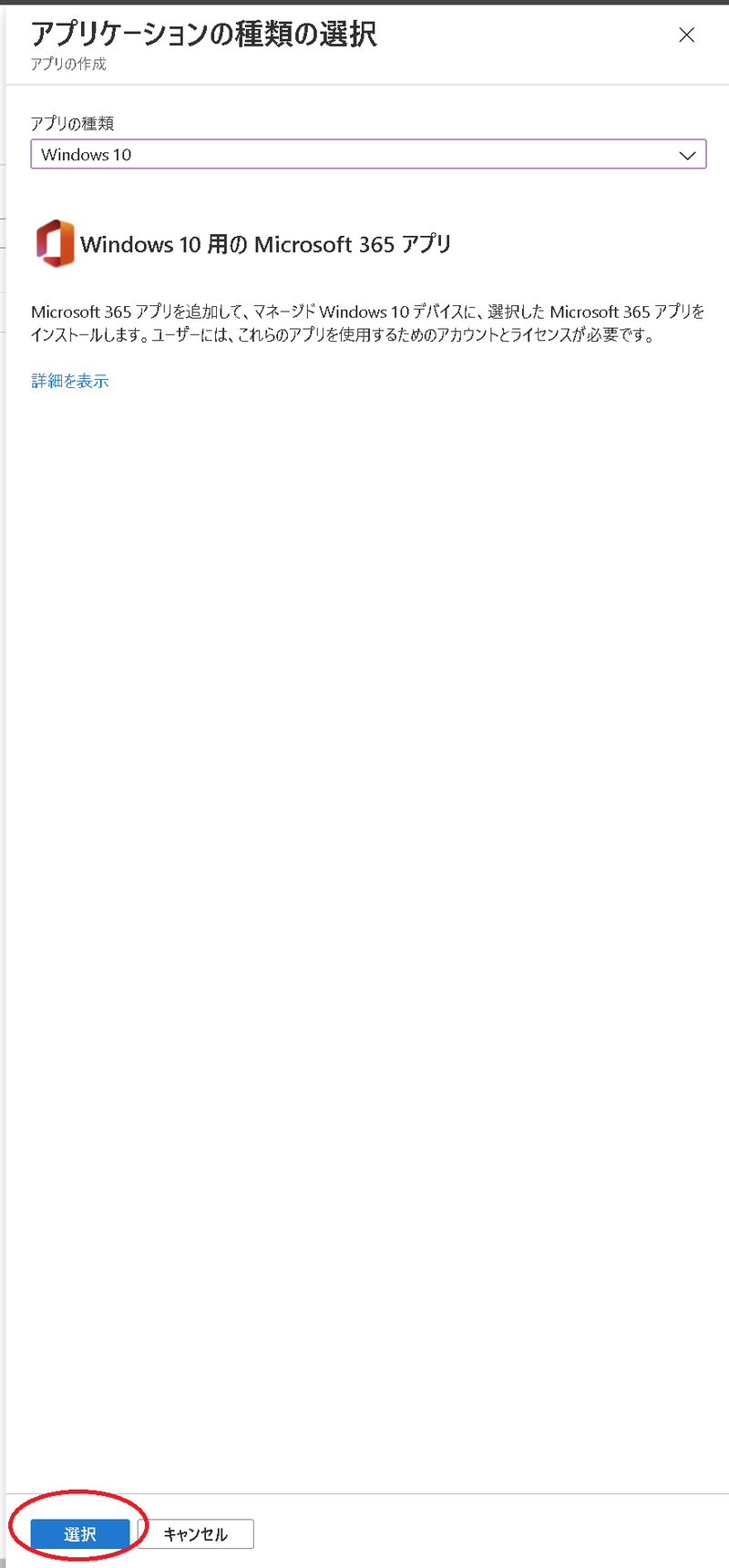Open the アプリの種類 dropdown

[368, 154]
